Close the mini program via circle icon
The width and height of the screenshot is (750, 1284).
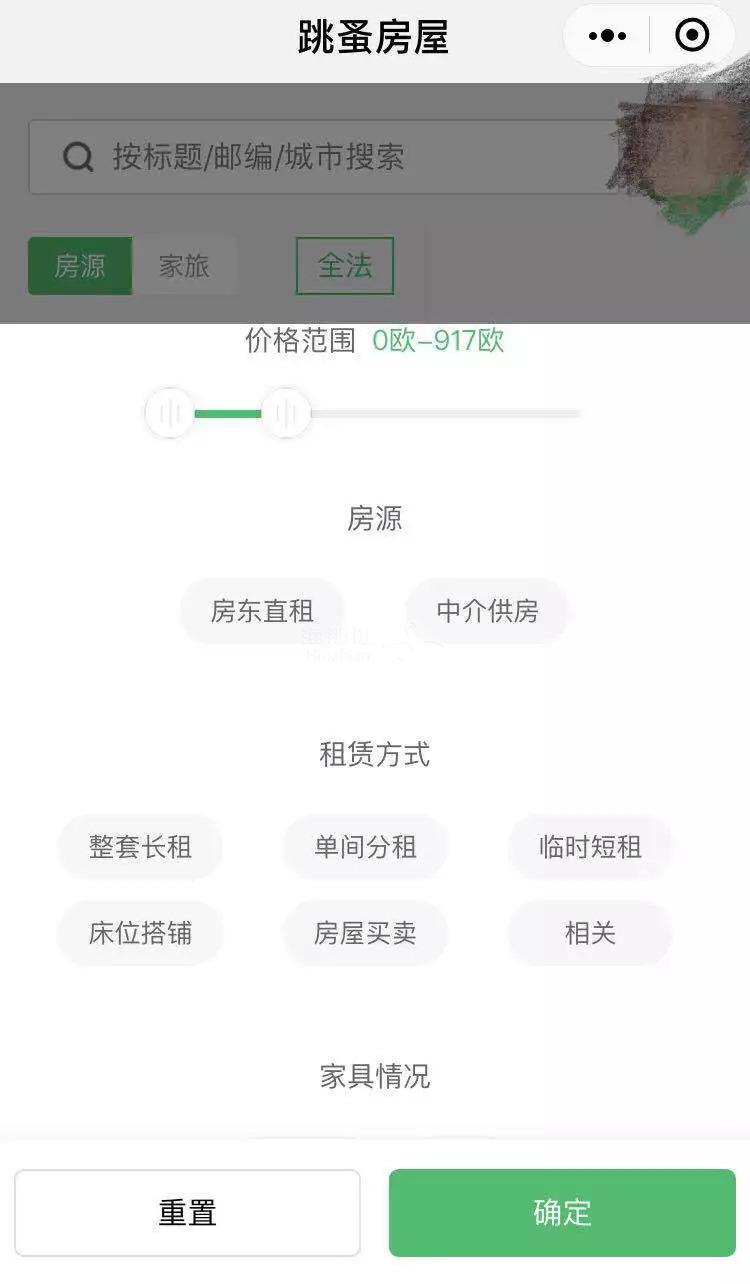click(x=692, y=36)
